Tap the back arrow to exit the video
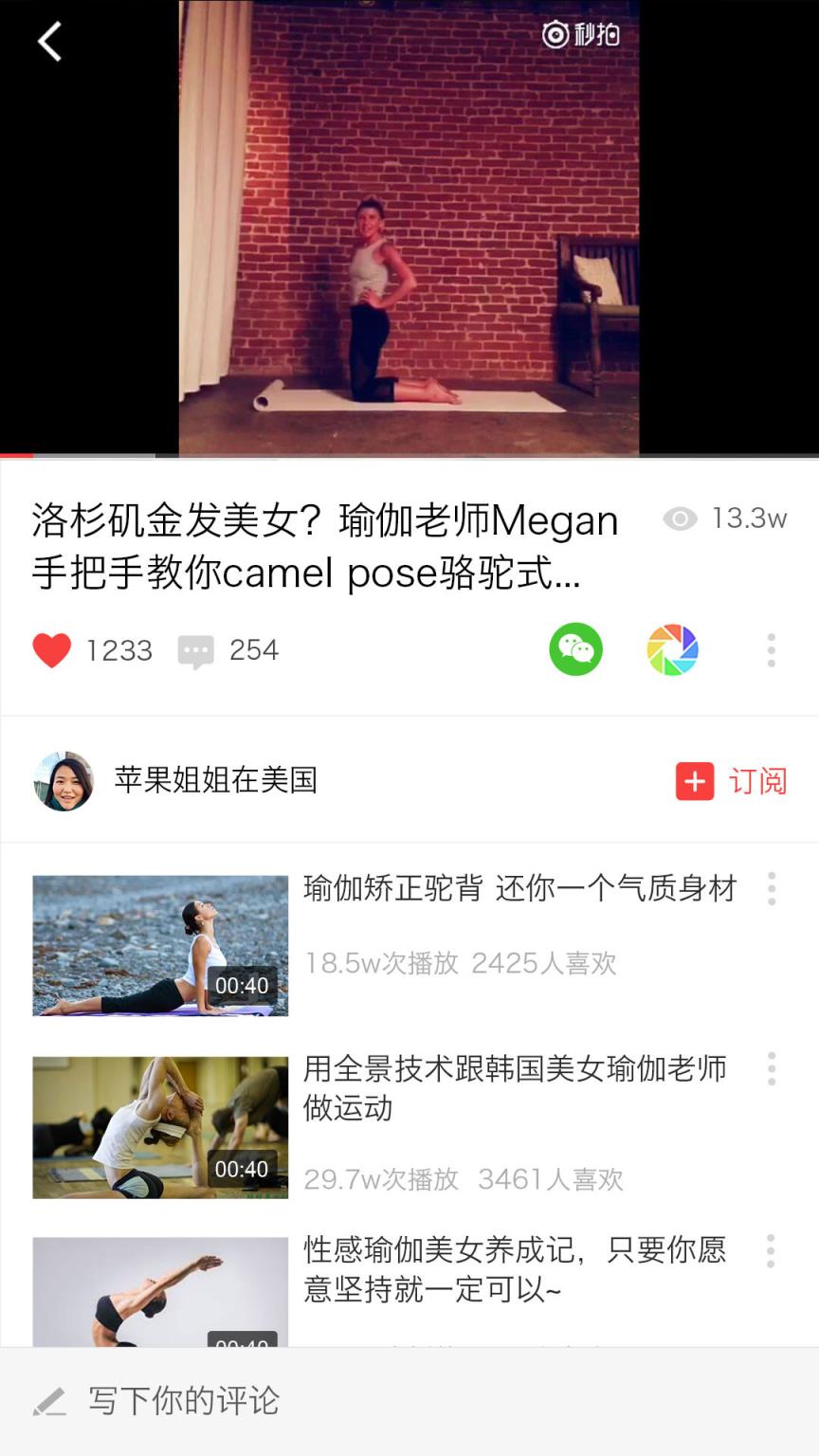819x1456 pixels. (x=49, y=42)
